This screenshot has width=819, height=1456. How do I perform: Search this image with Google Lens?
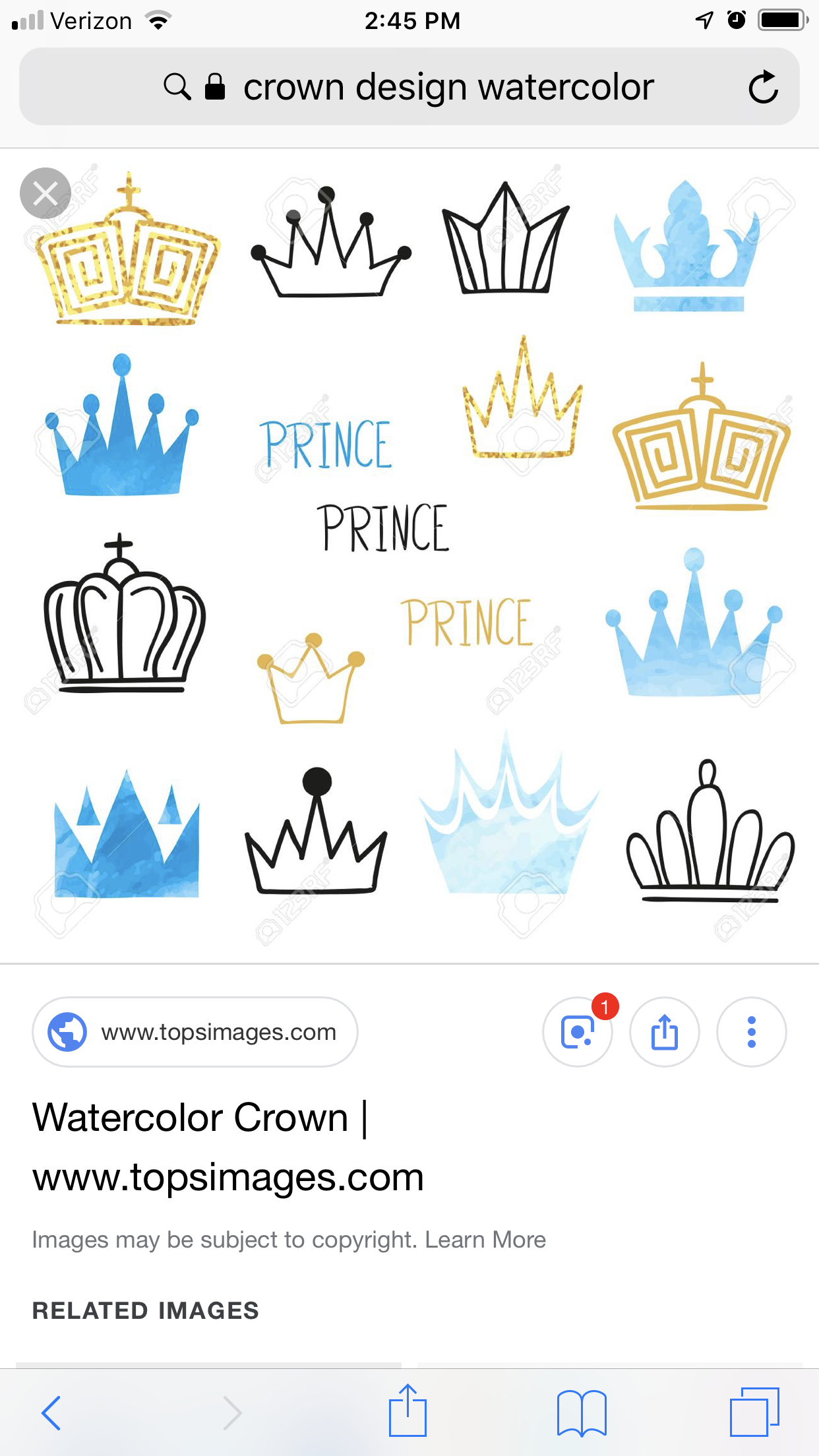point(578,1032)
